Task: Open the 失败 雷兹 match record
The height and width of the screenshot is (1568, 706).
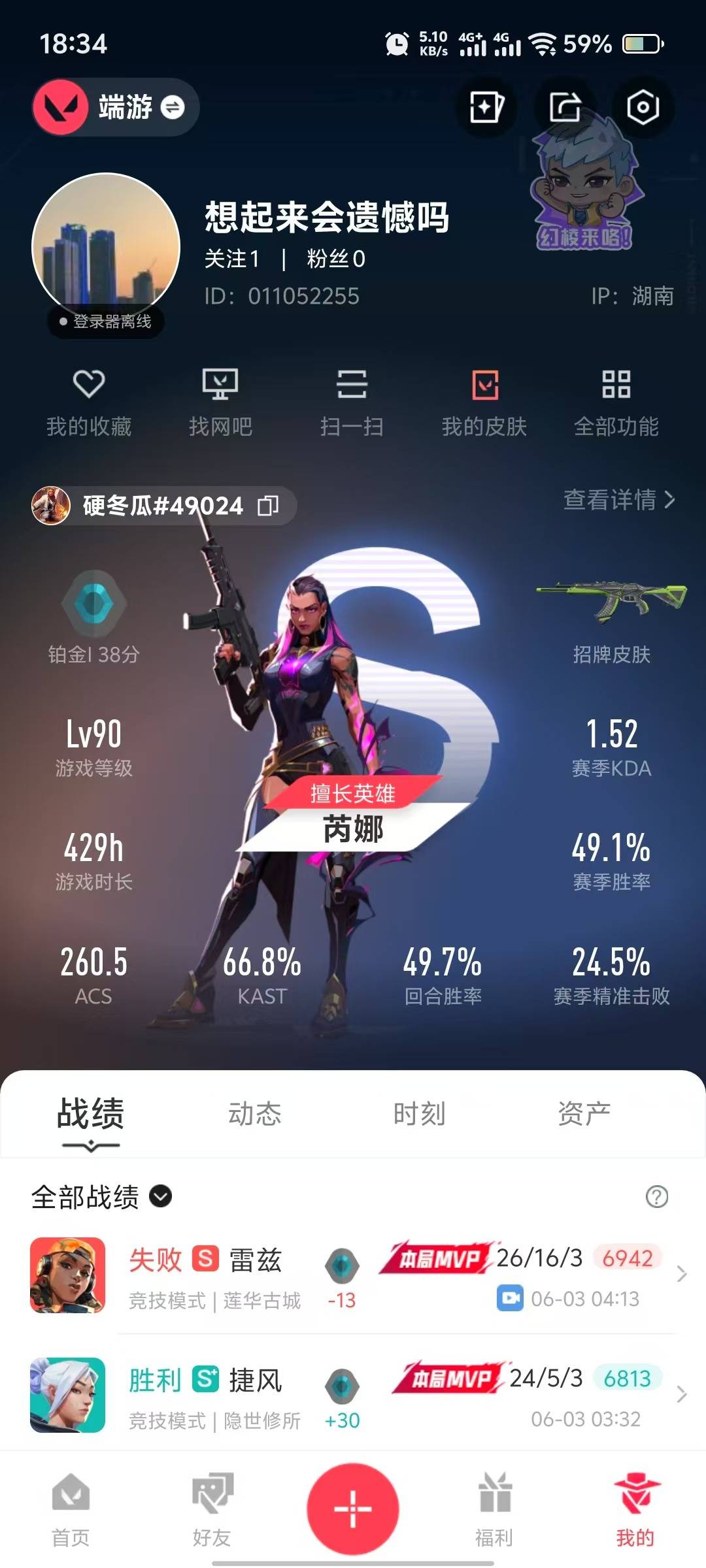Action: 353,1275
